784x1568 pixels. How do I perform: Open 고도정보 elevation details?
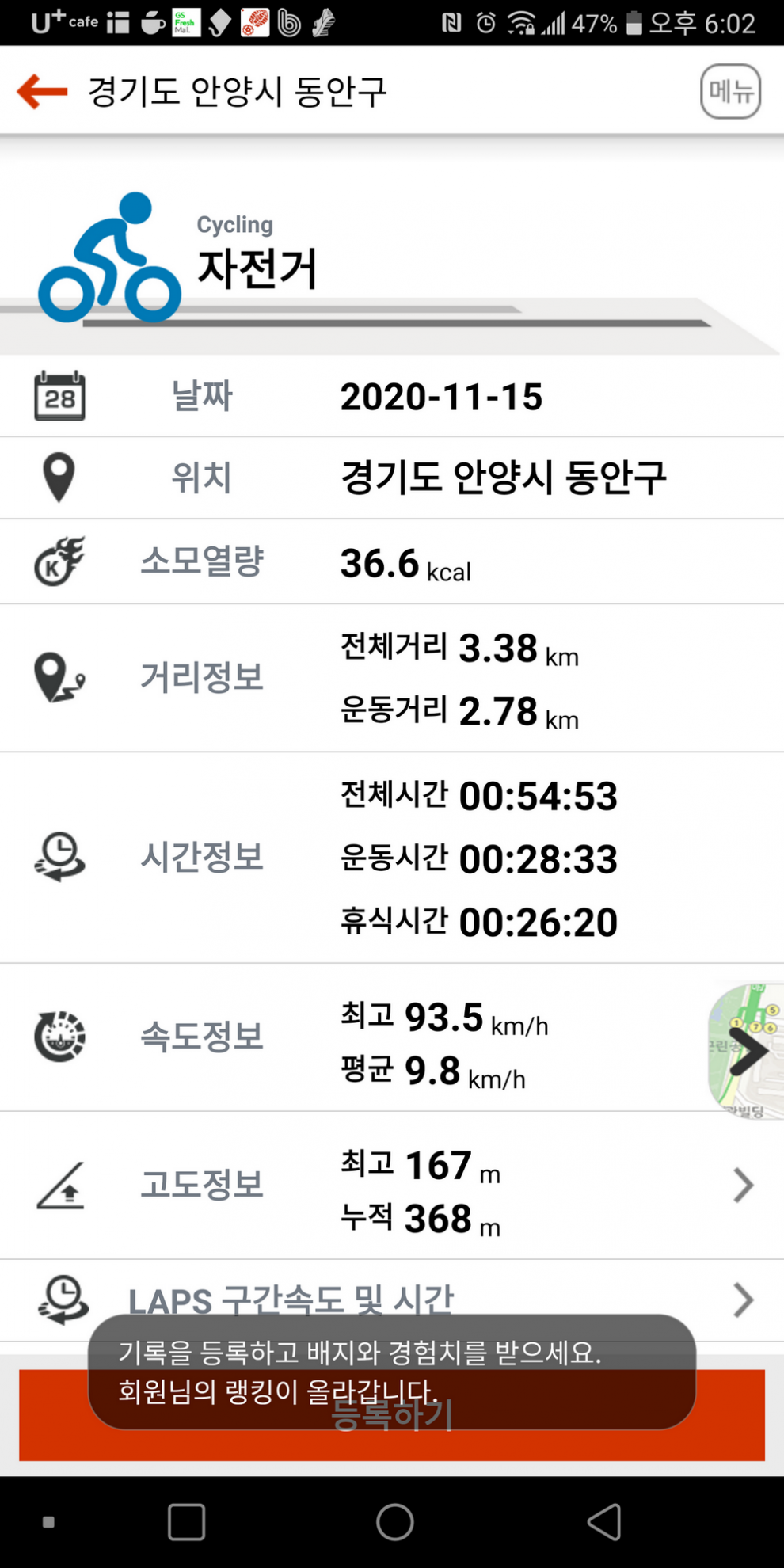[392, 1186]
